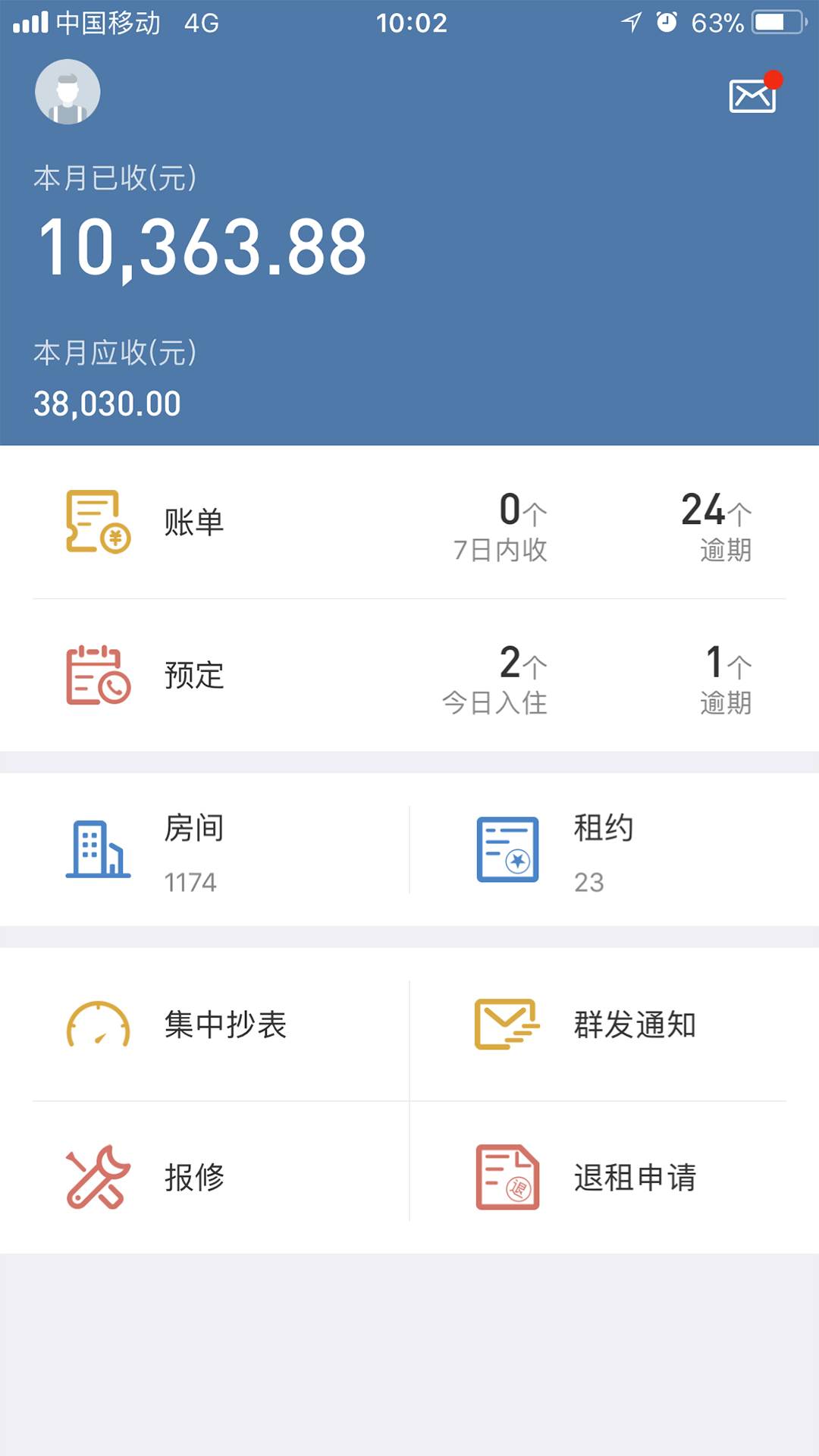This screenshot has width=819, height=1456.
Task: Tap the 23 lease count
Action: (588, 881)
